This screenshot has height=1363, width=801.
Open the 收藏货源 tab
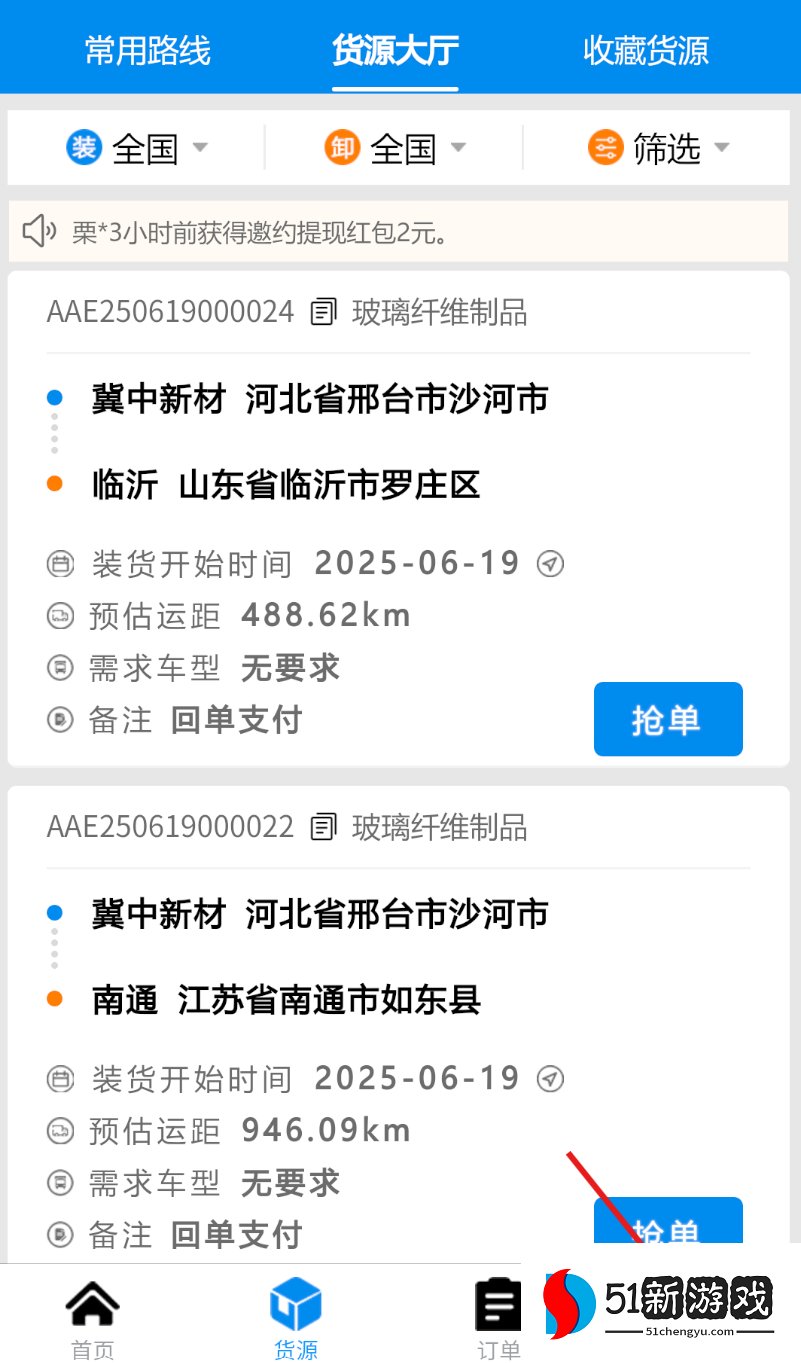pos(646,50)
